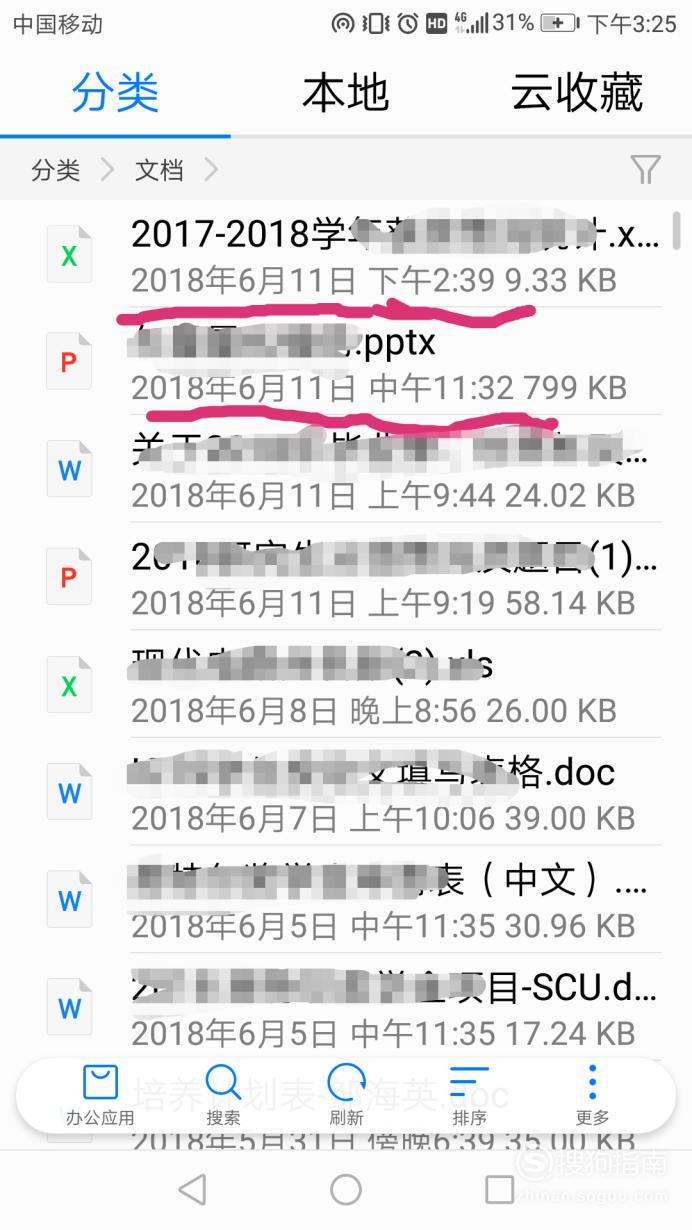Tap 搜索 to search documents
Image resolution: width=692 pixels, height=1230 pixels.
coord(223,1096)
